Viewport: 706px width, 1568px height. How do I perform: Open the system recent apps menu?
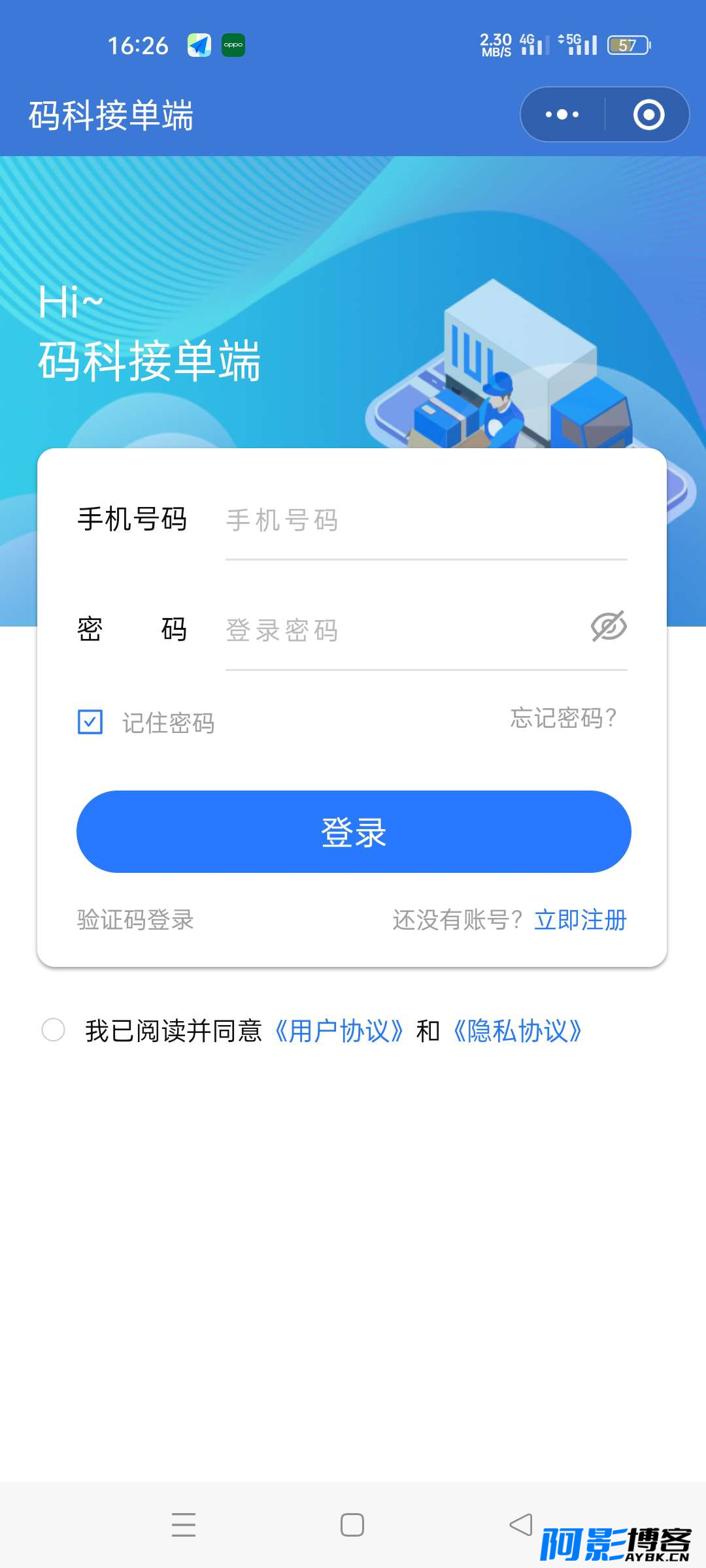click(184, 1525)
